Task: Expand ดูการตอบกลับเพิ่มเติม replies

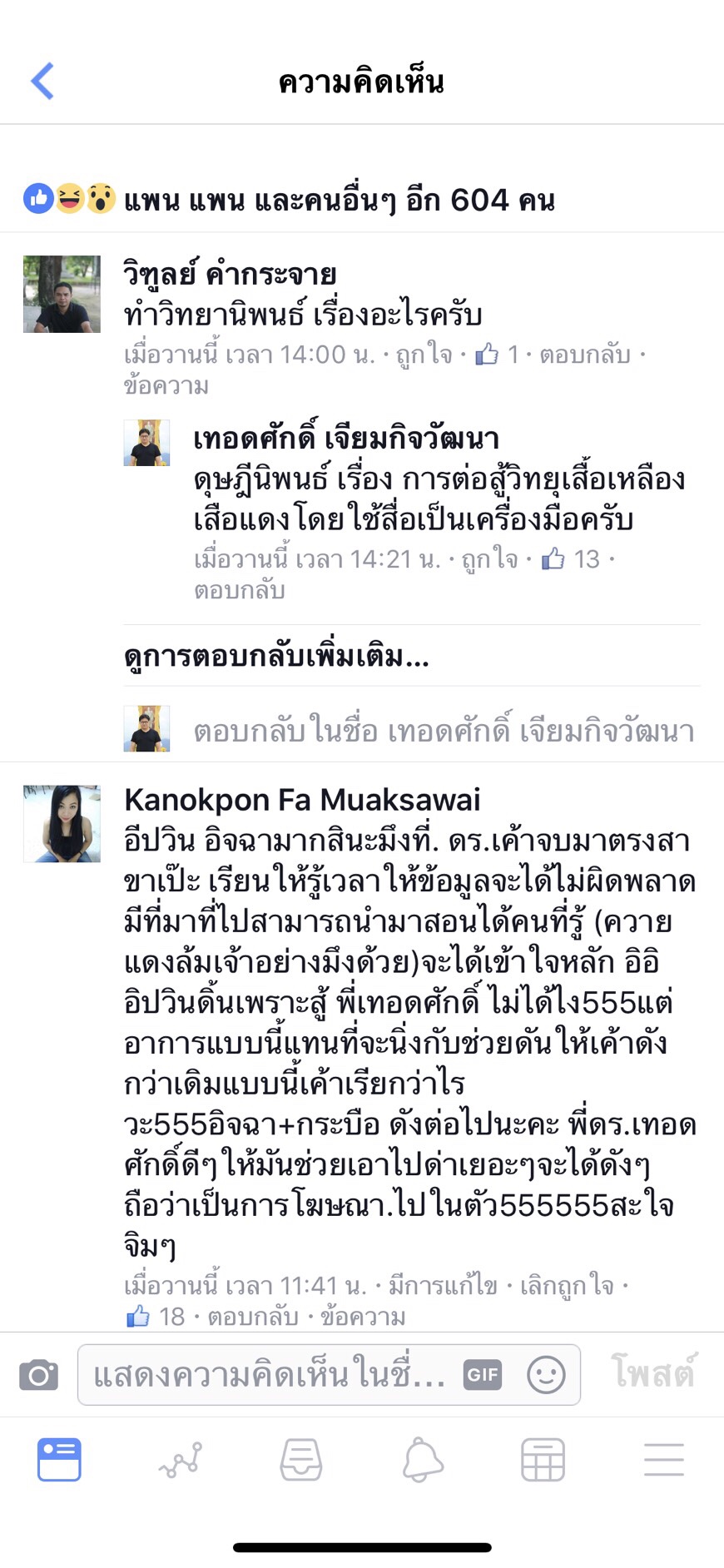Action: pyautogui.click(x=276, y=657)
